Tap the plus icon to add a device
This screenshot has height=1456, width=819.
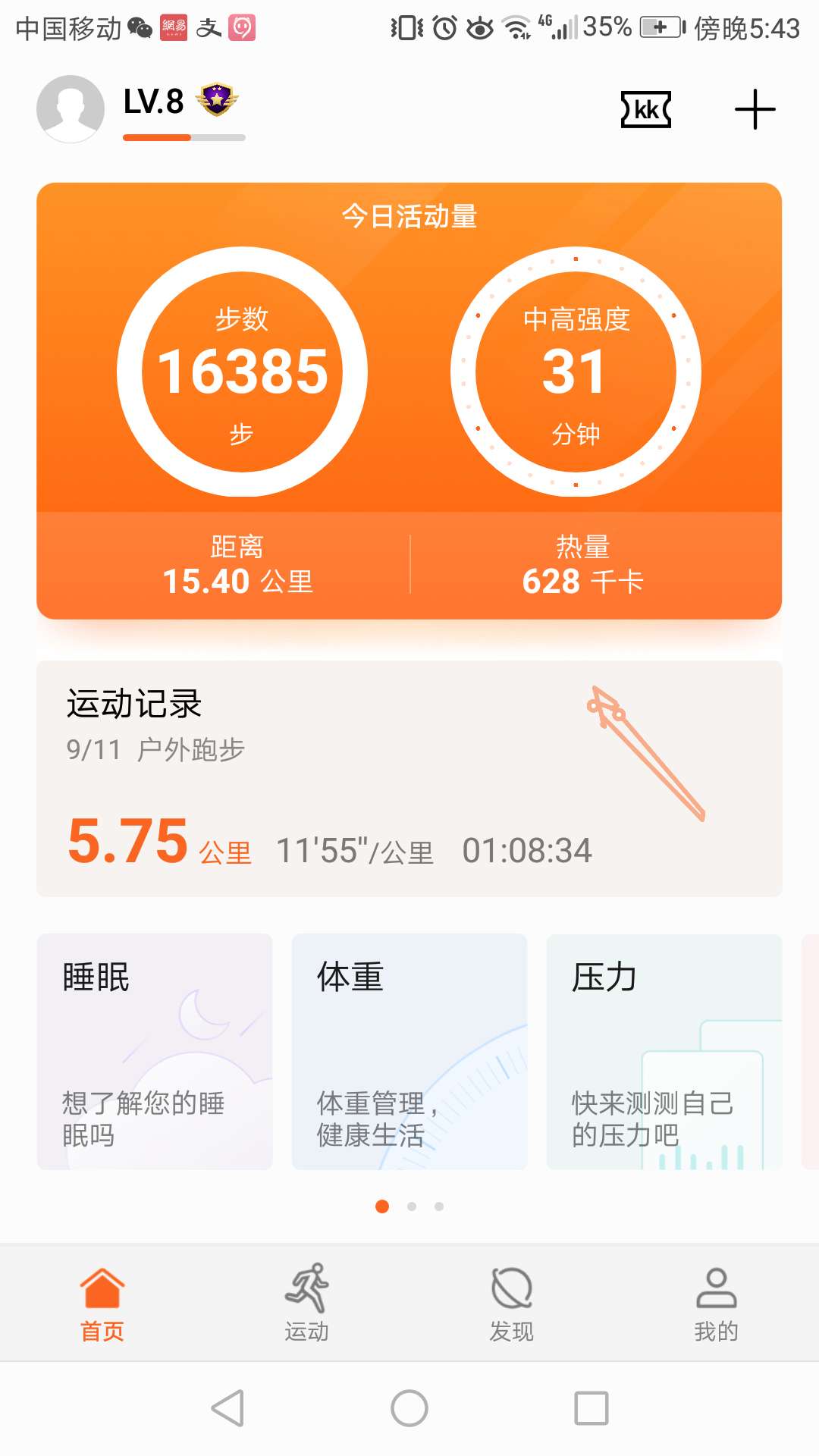pos(754,110)
